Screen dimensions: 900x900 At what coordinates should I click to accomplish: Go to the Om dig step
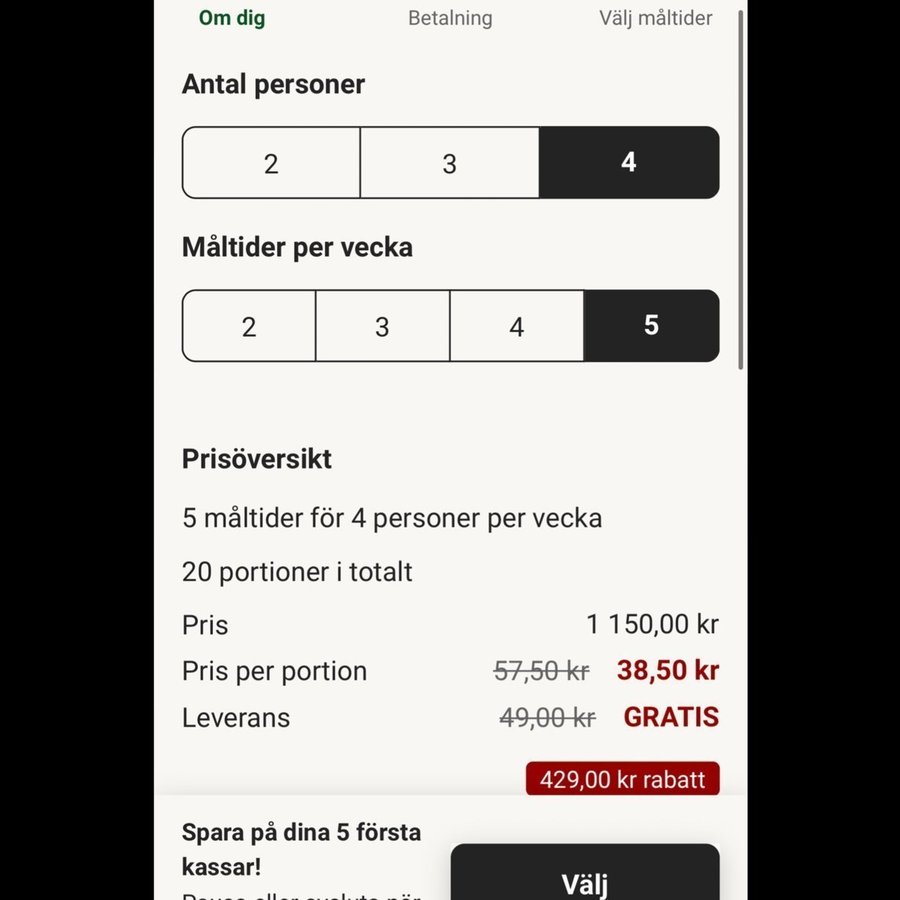pyautogui.click(x=232, y=18)
